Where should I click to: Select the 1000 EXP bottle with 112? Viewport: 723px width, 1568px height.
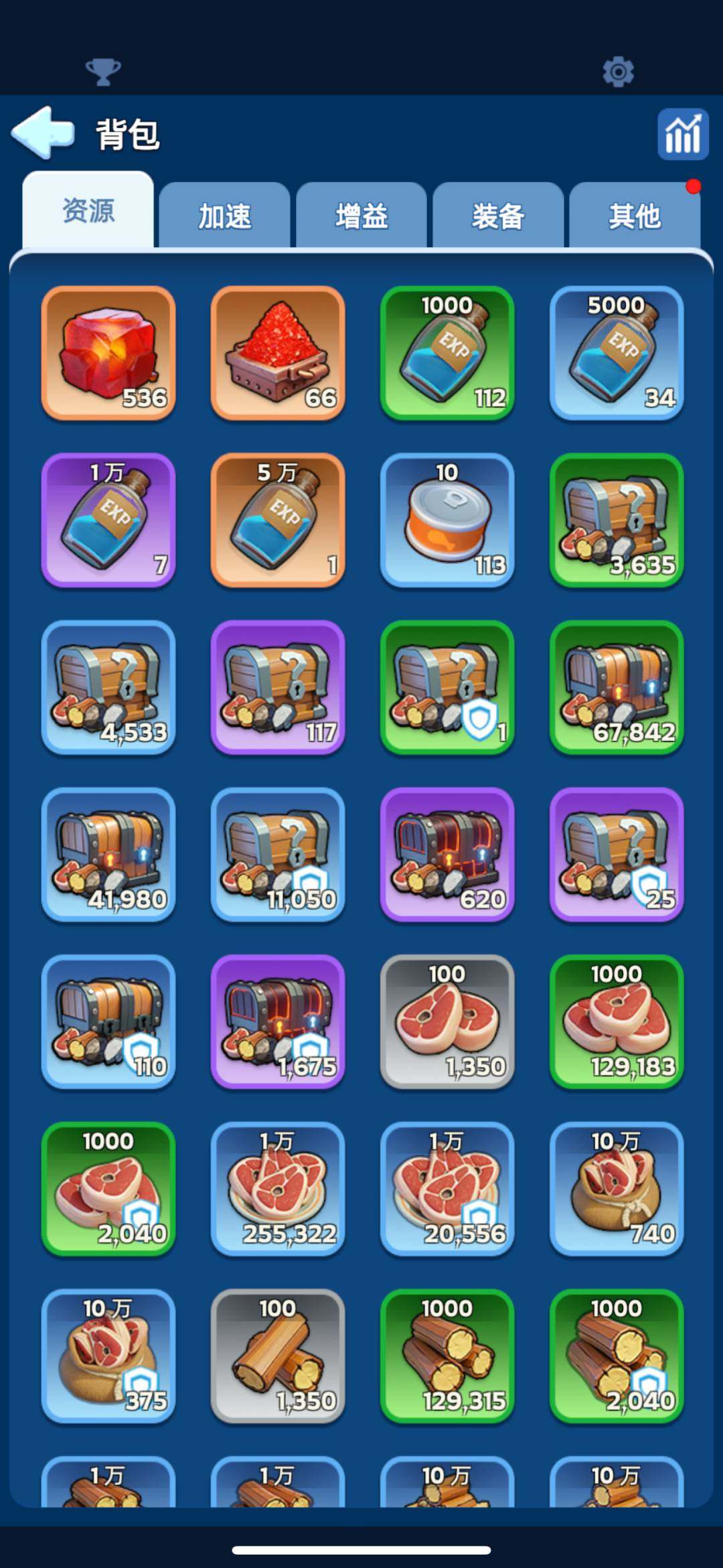(x=447, y=353)
